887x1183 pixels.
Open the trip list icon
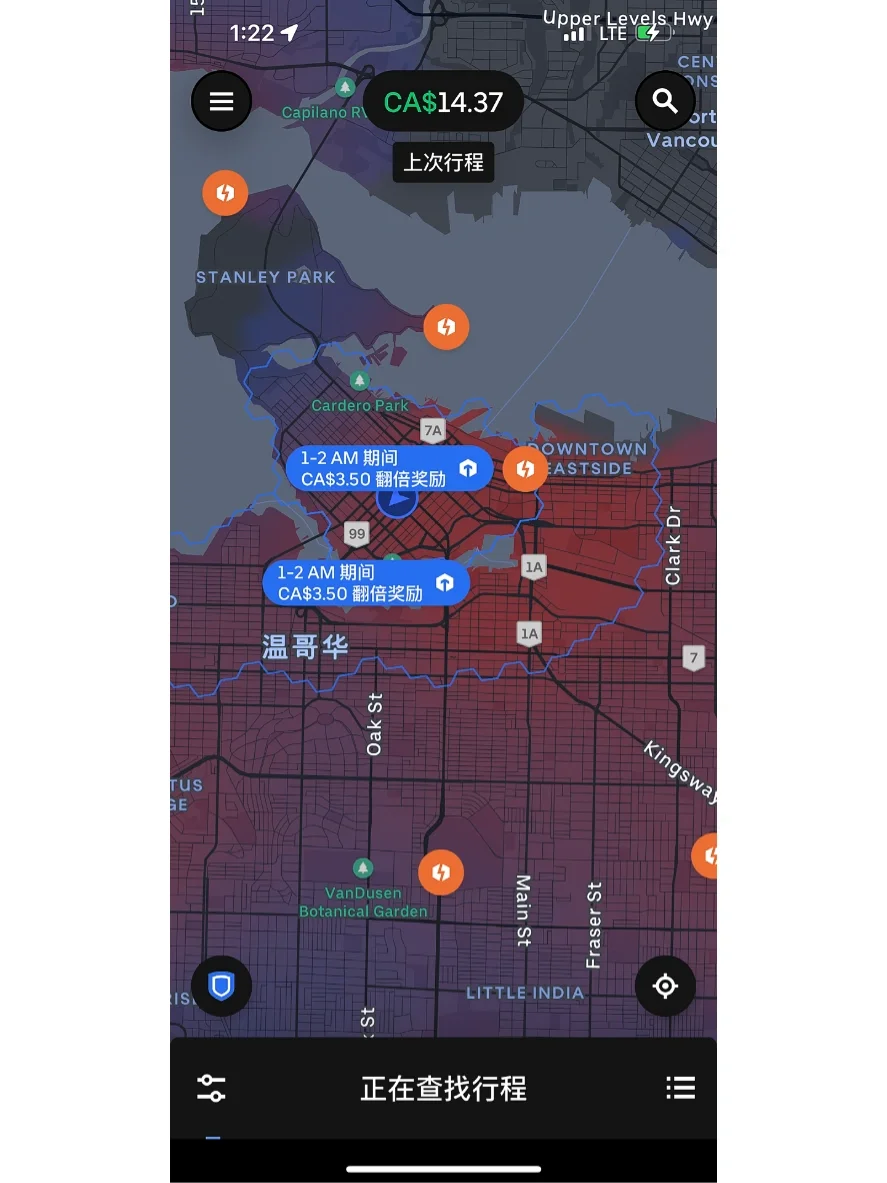point(680,1088)
